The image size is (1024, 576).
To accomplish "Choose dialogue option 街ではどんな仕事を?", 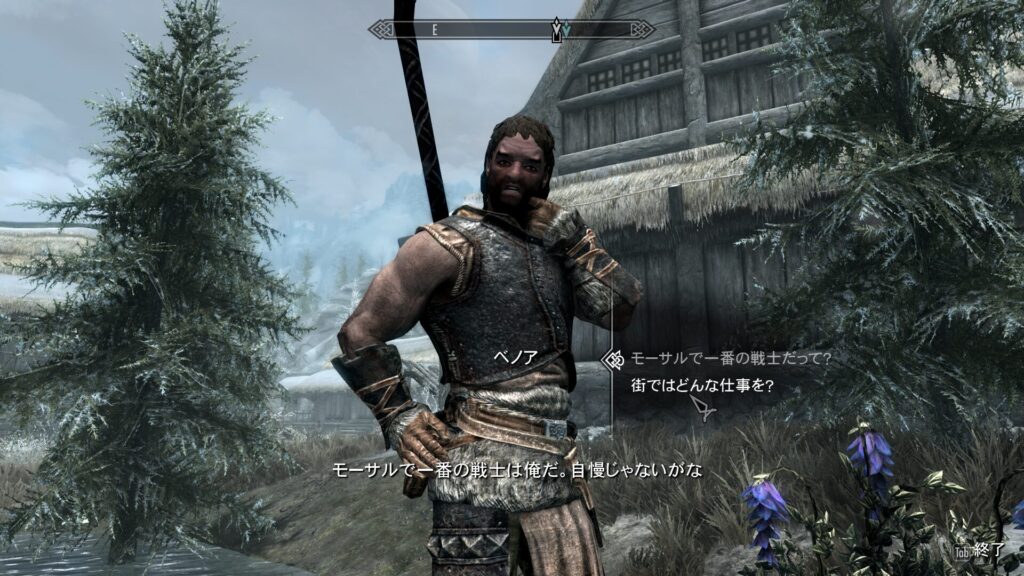I will click(x=703, y=385).
